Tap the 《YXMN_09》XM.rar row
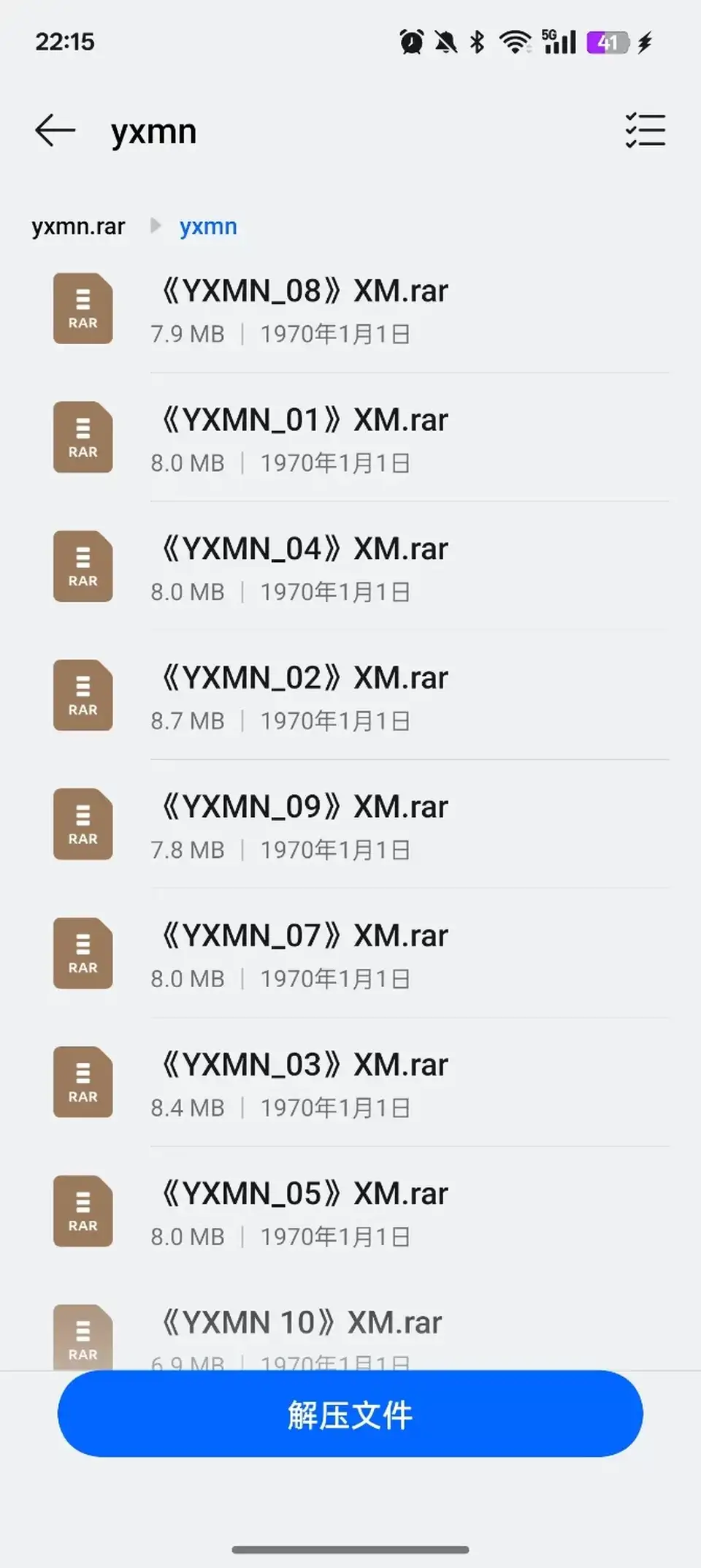This screenshot has width=701, height=1568. pyautogui.click(x=350, y=825)
